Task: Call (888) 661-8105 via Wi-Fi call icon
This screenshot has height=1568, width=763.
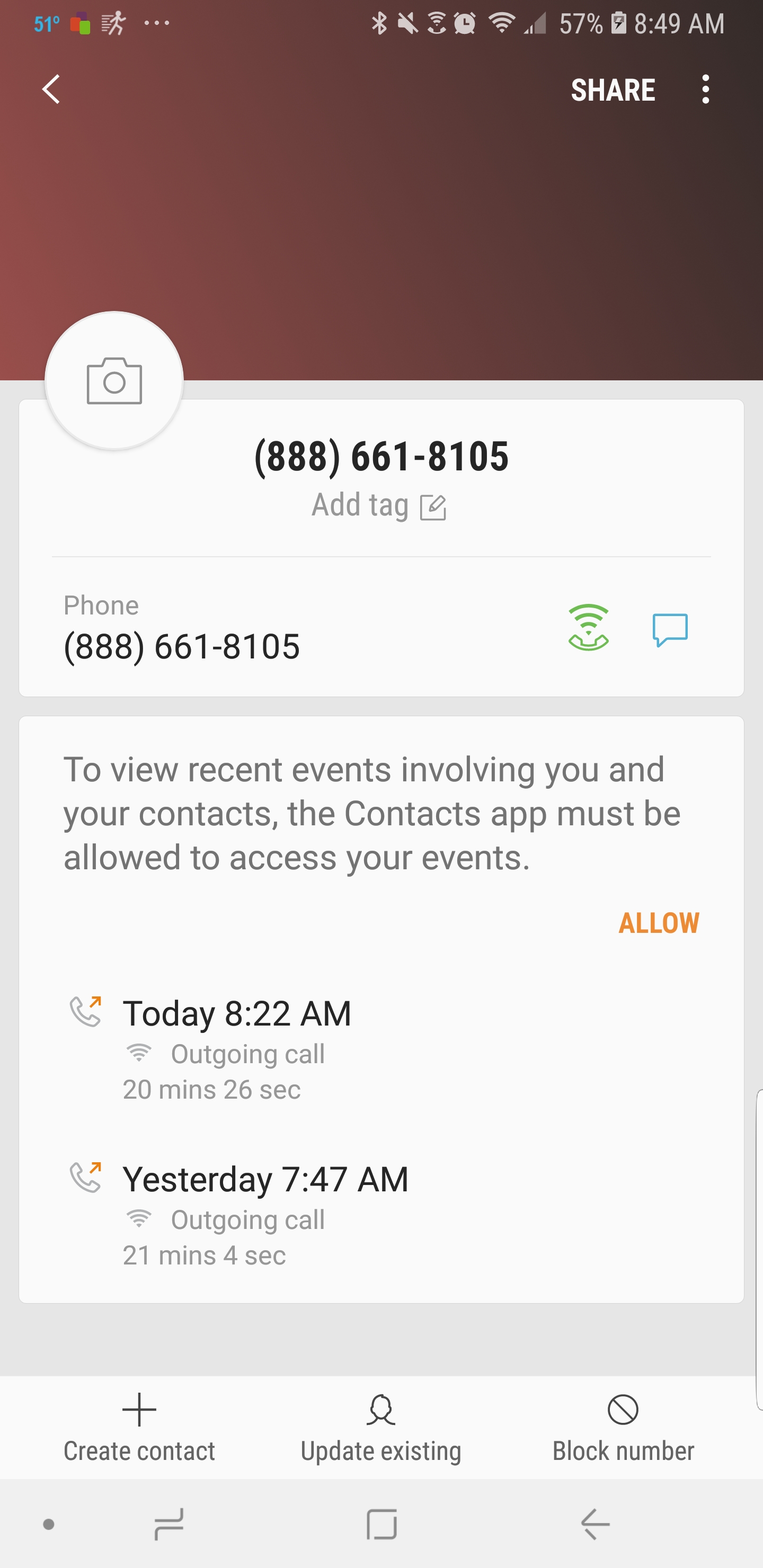Action: coord(588,628)
